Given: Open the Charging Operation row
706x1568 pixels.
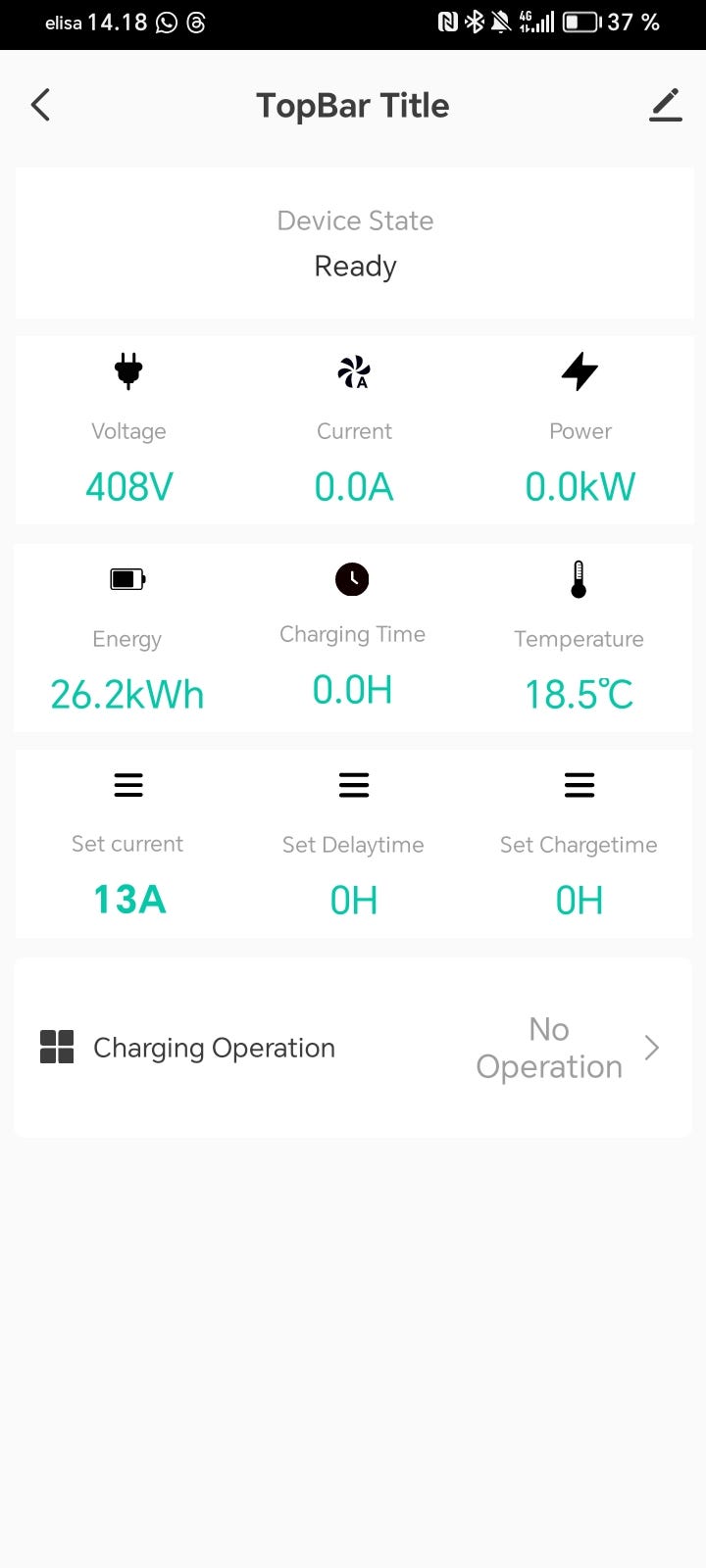Looking at the screenshot, I should [x=353, y=1048].
